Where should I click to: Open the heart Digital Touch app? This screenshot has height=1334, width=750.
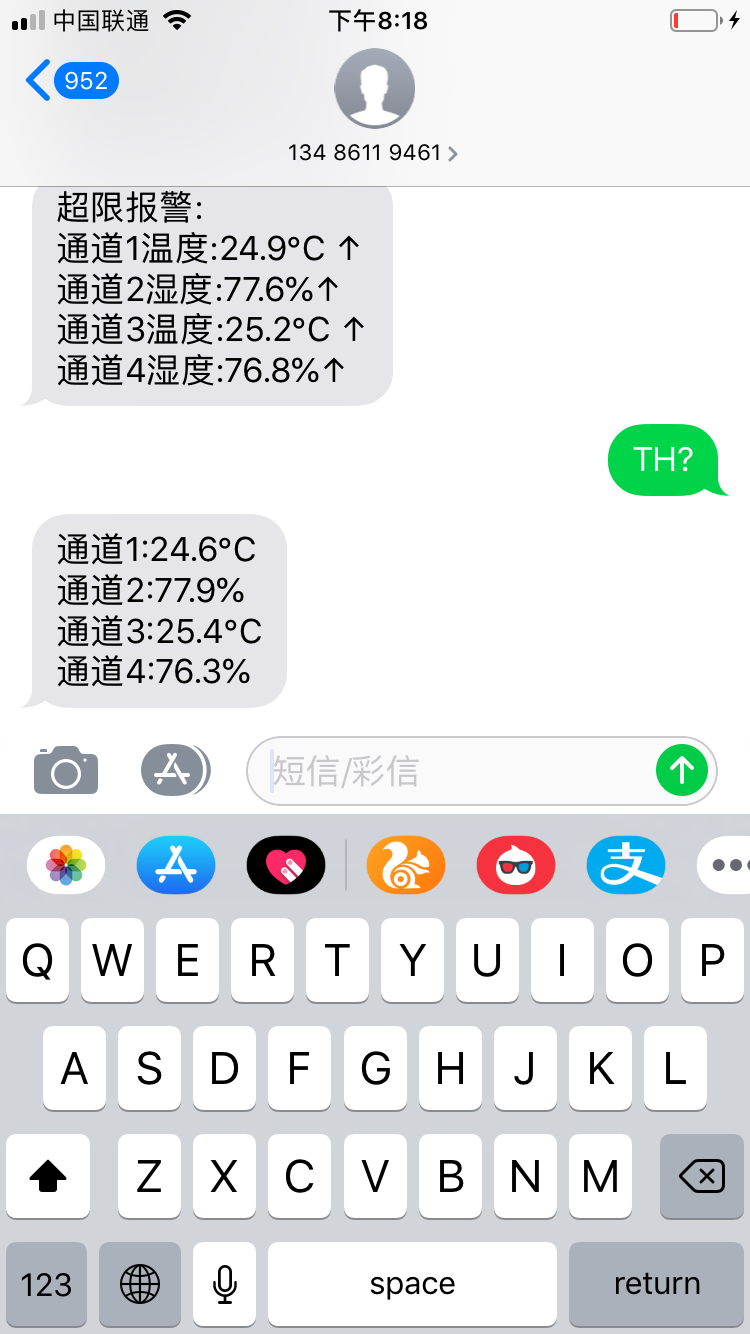pyautogui.click(x=286, y=865)
